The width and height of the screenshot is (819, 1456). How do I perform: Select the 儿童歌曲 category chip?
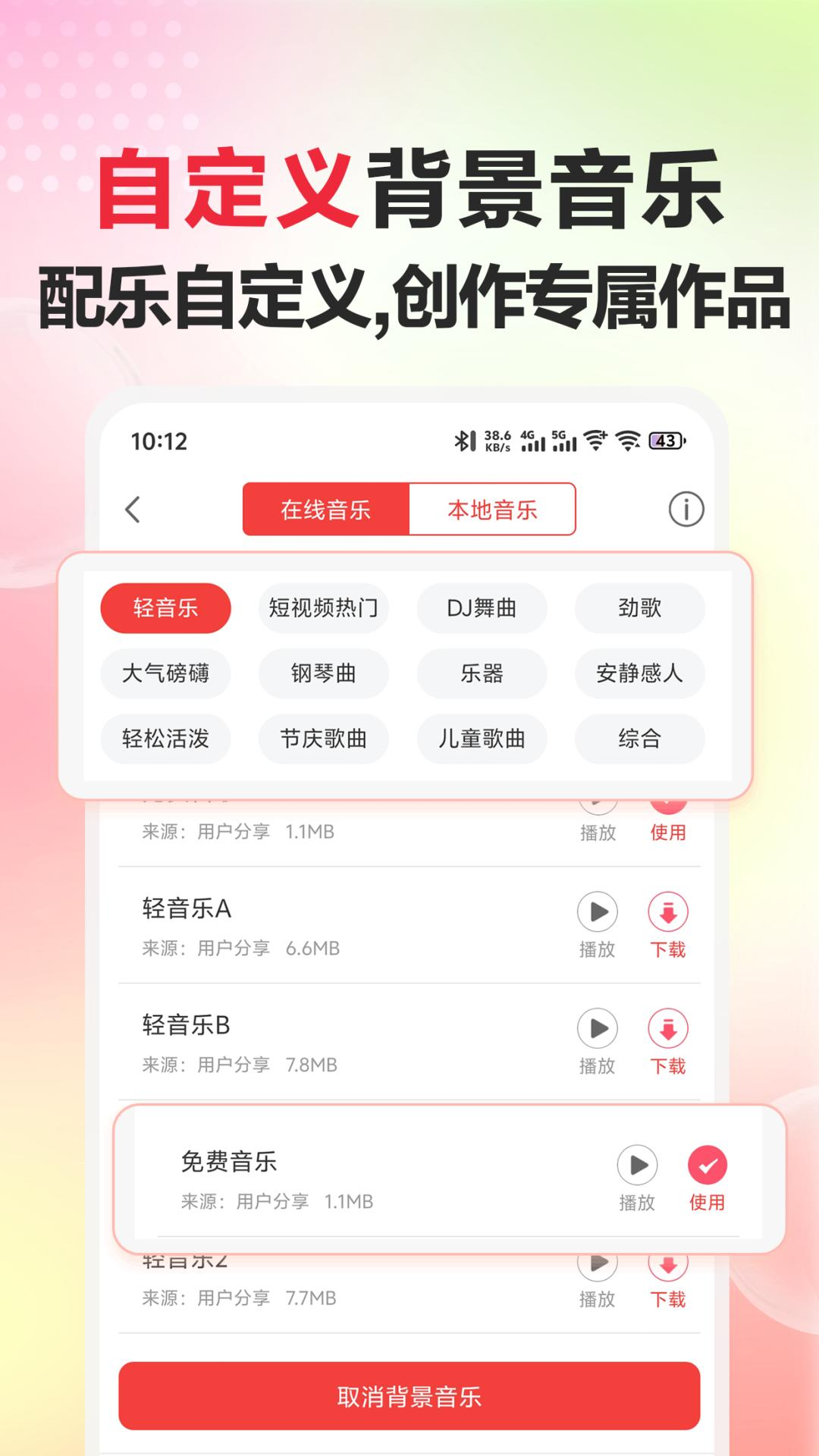(x=482, y=739)
